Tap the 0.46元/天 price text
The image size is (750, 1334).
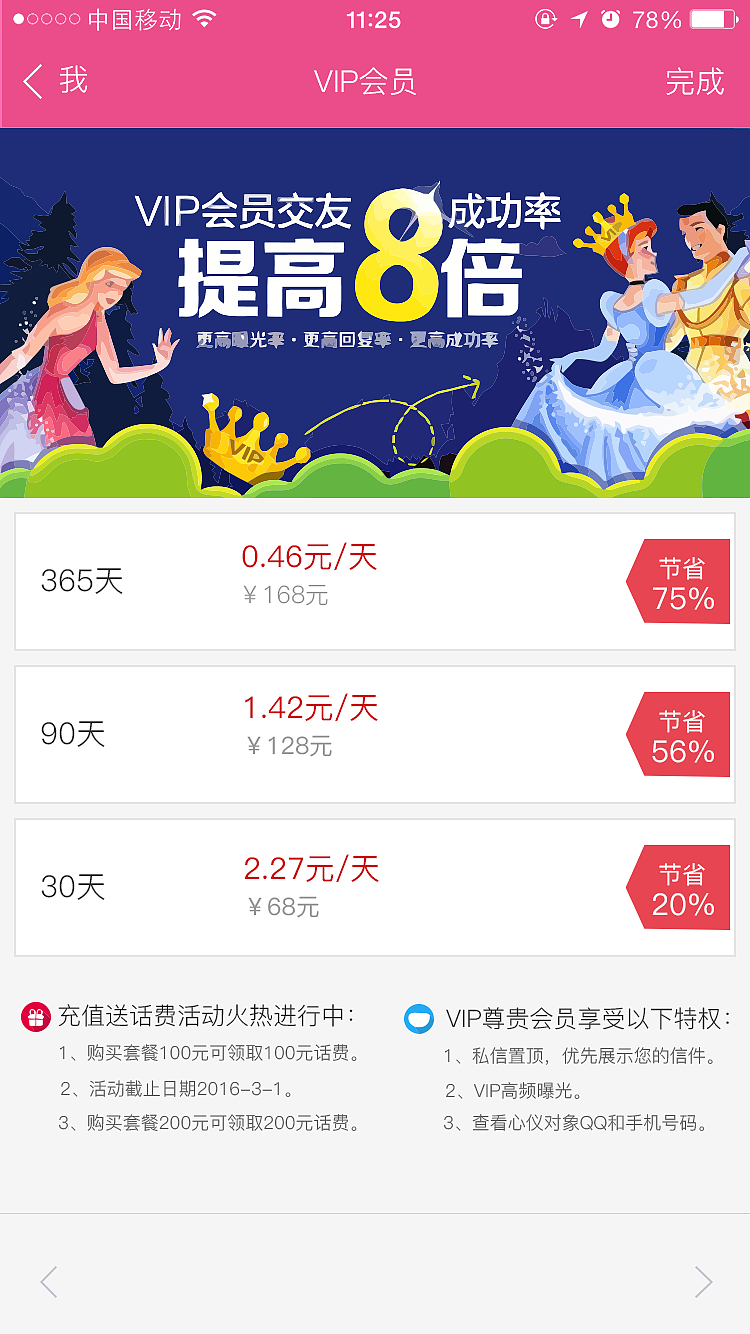coord(311,558)
